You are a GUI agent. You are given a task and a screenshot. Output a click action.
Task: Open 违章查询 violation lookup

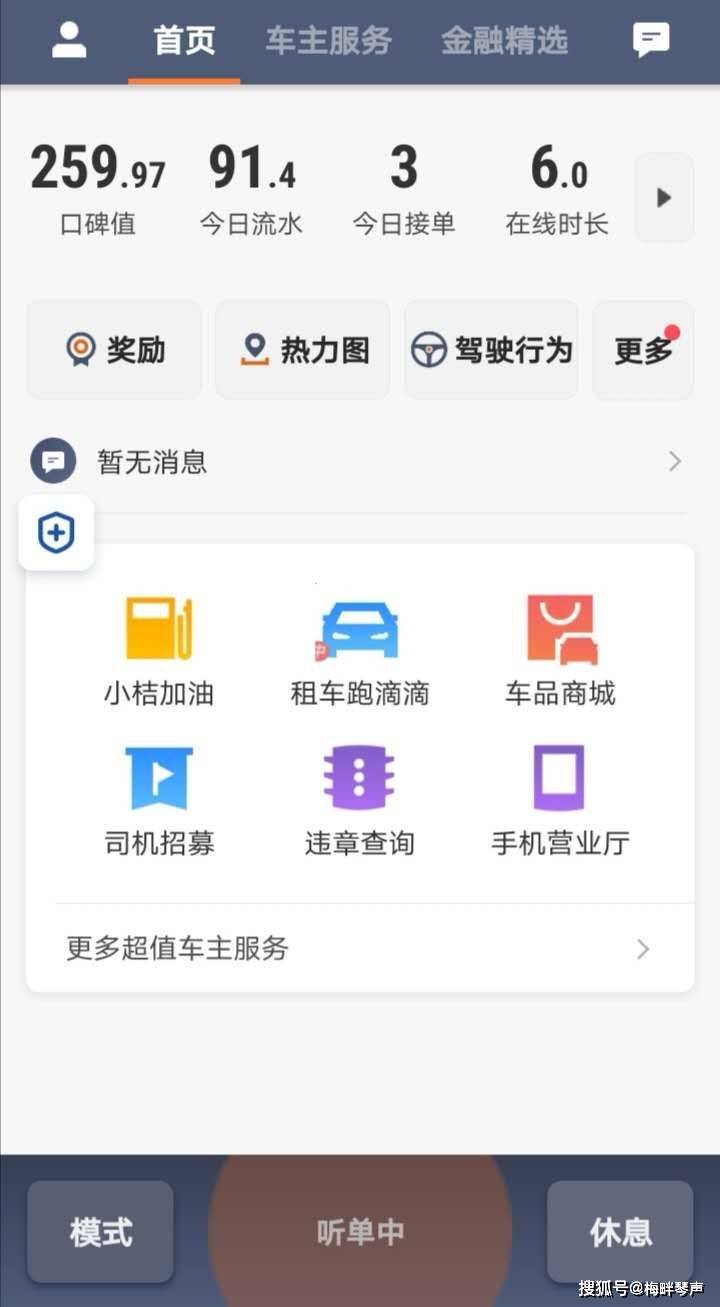[x=359, y=800]
